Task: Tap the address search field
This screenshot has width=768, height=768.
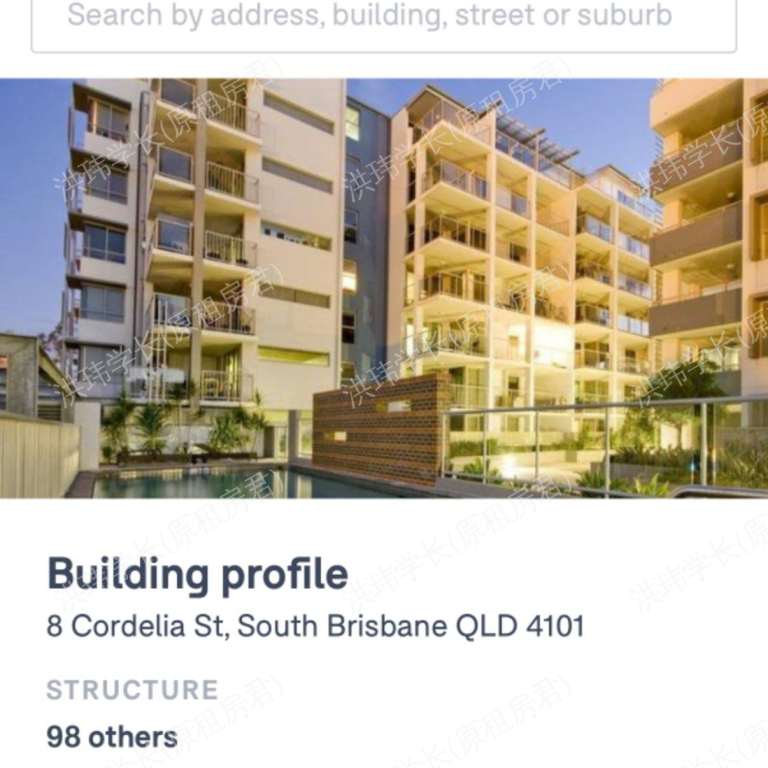Action: [384, 18]
